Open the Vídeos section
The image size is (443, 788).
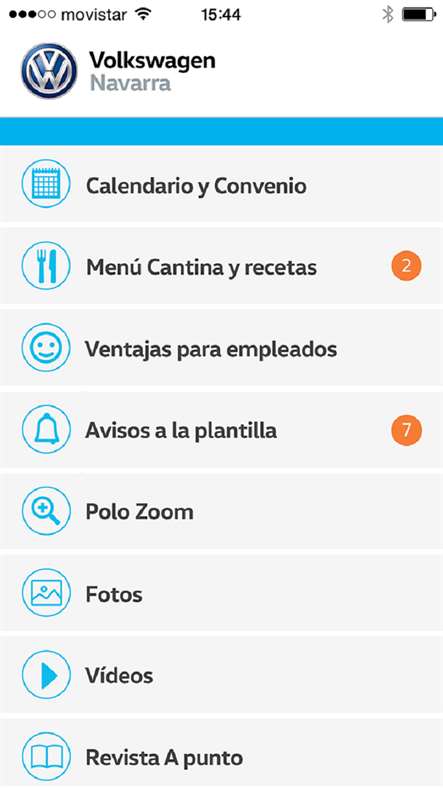[x=222, y=675]
